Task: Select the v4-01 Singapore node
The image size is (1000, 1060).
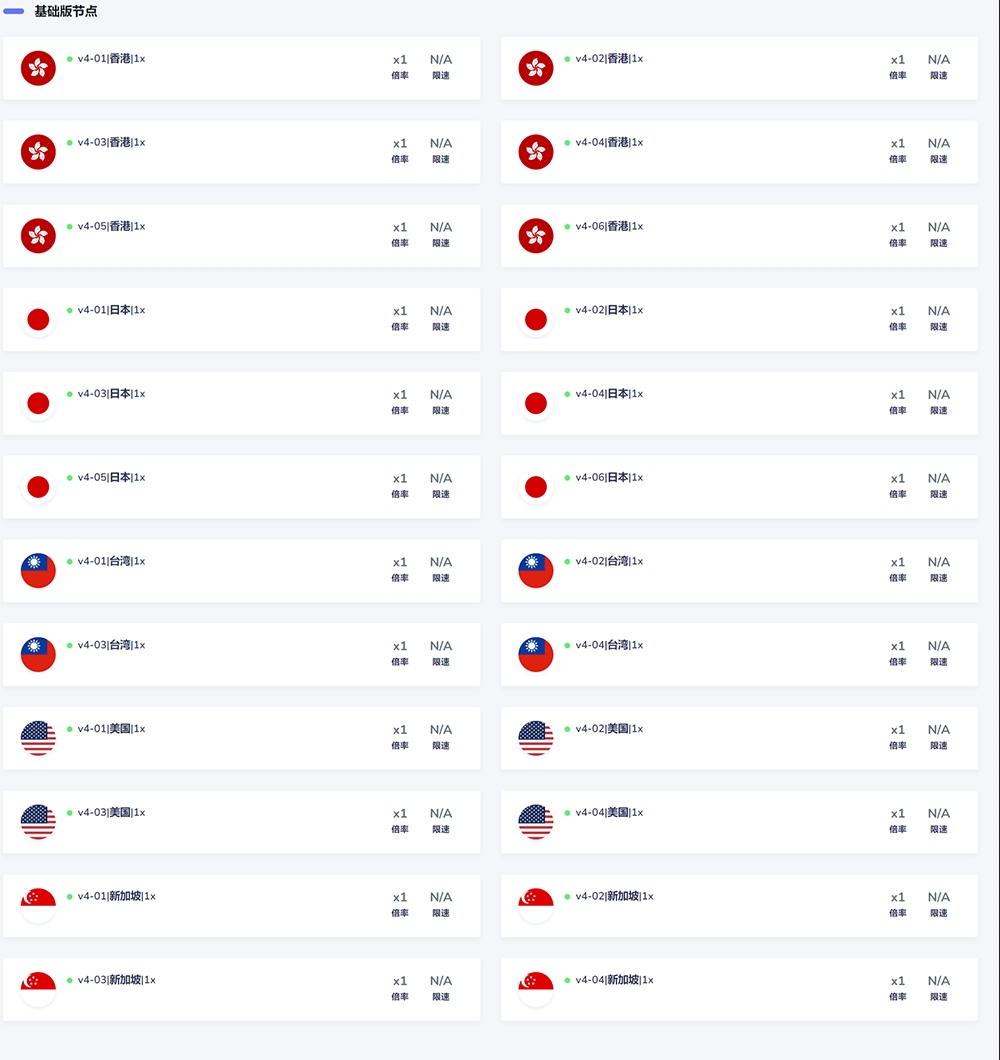Action: point(241,906)
